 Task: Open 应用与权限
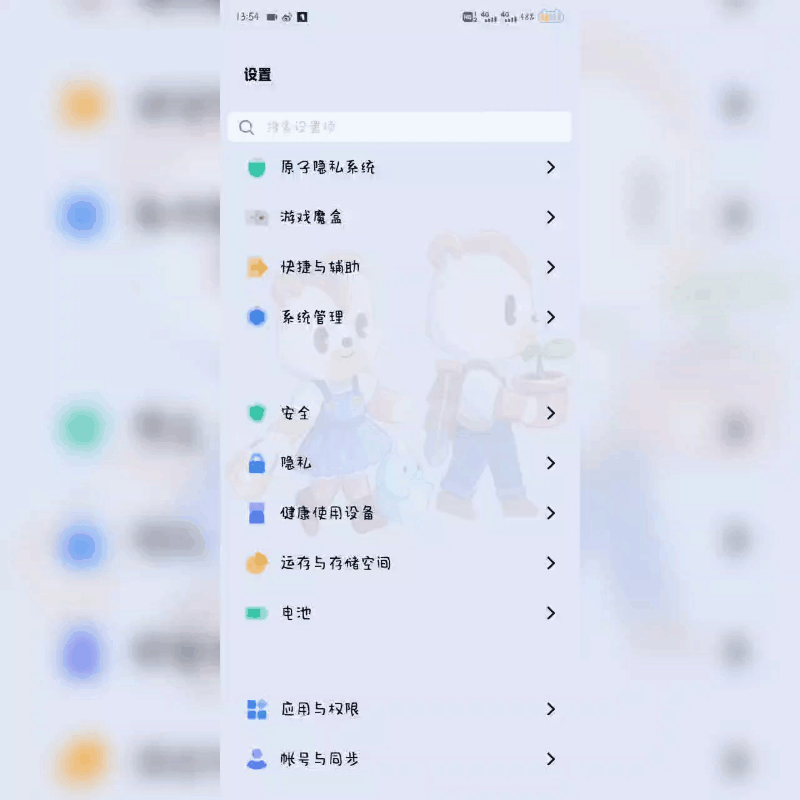pyautogui.click(x=400, y=709)
